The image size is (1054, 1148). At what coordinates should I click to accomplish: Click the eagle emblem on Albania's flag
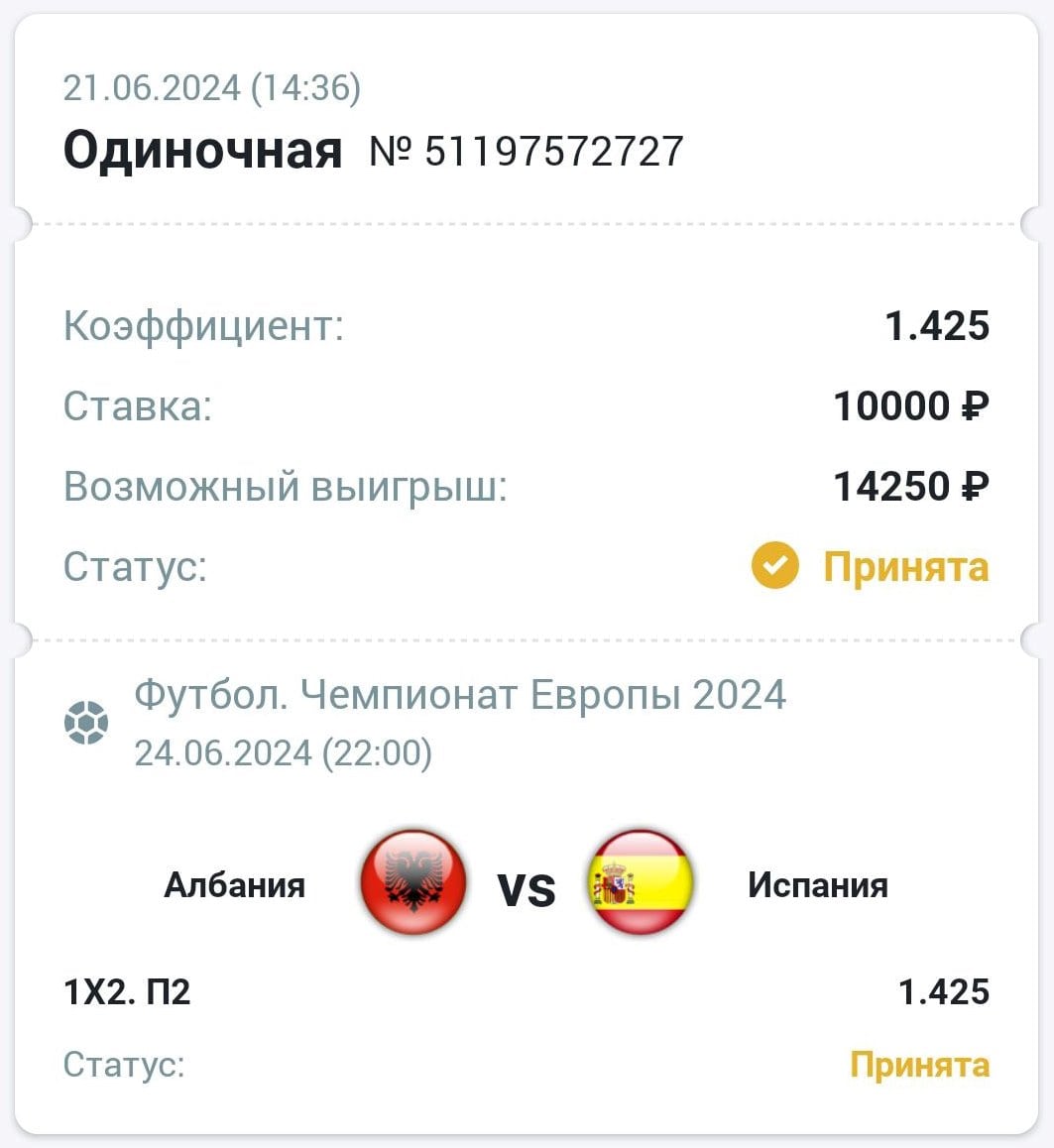pos(413,877)
